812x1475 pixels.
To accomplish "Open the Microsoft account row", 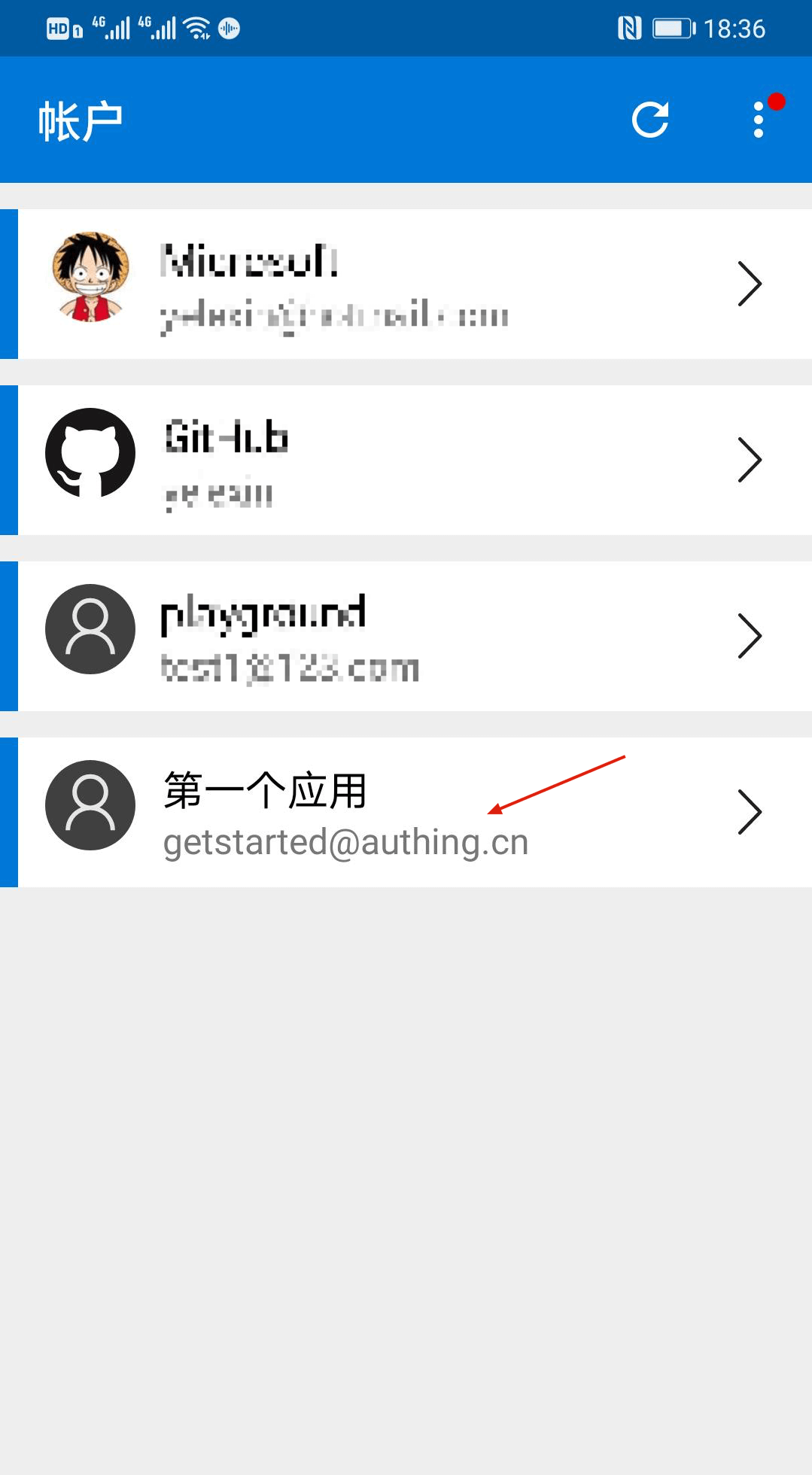I will click(x=414, y=284).
